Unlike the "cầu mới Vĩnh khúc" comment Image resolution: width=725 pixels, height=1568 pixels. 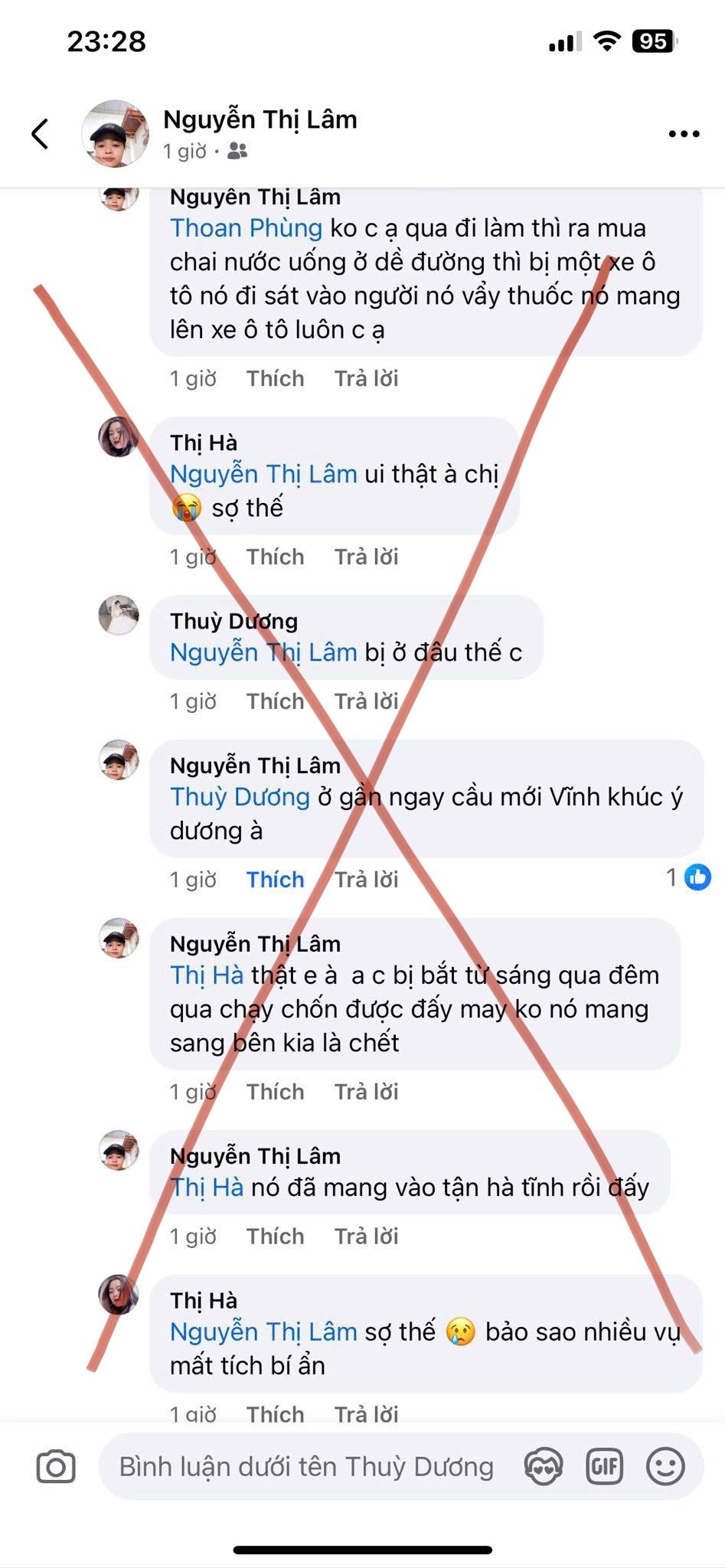point(275,880)
